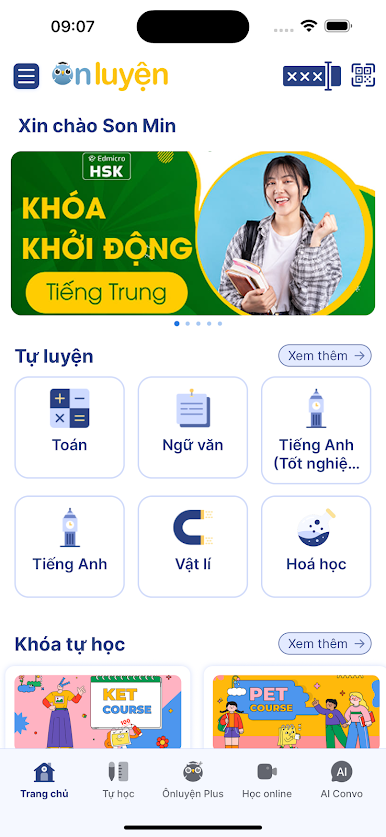Switch to the Ônluyện Plus tab
Viewport: 386px width, 837px height.
click(193, 780)
